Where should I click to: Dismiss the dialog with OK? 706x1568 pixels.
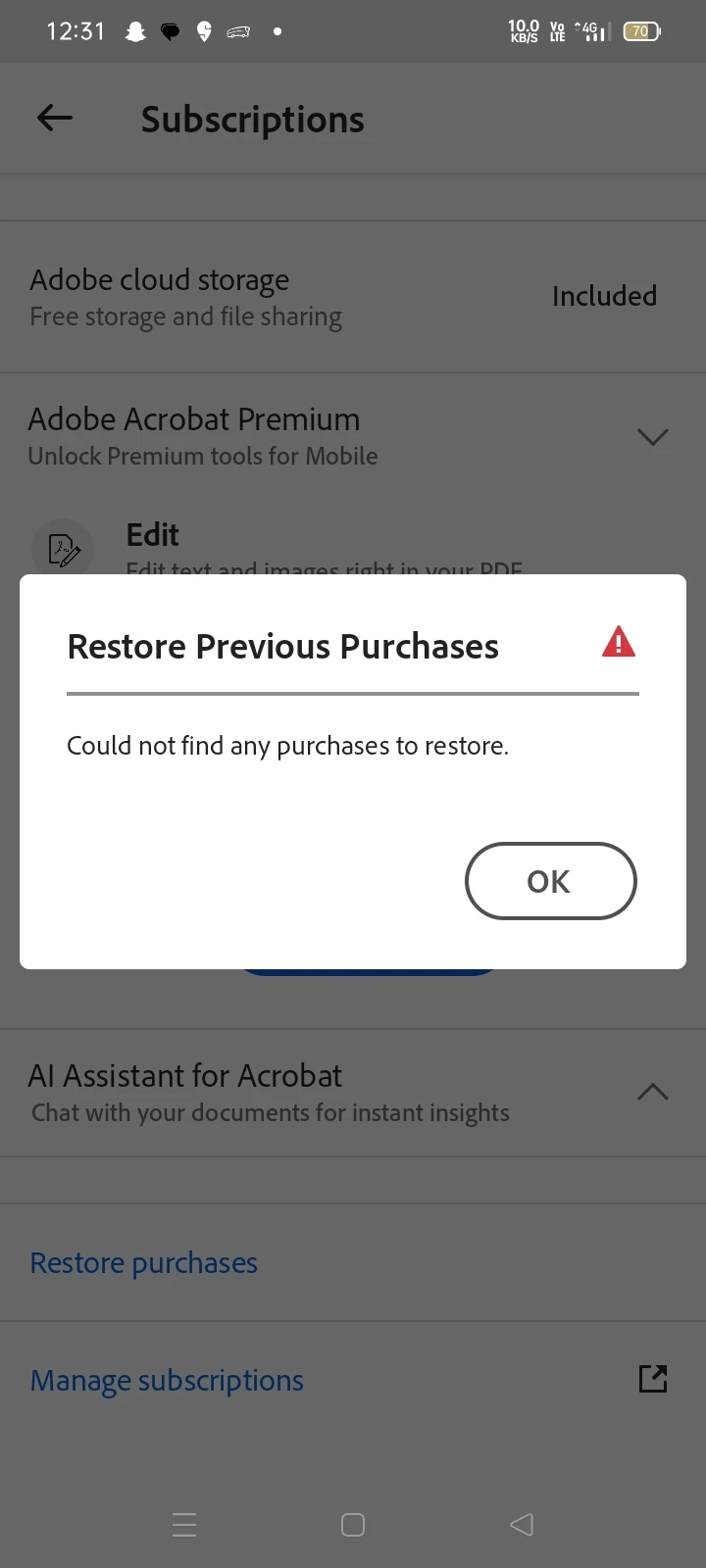pos(550,881)
